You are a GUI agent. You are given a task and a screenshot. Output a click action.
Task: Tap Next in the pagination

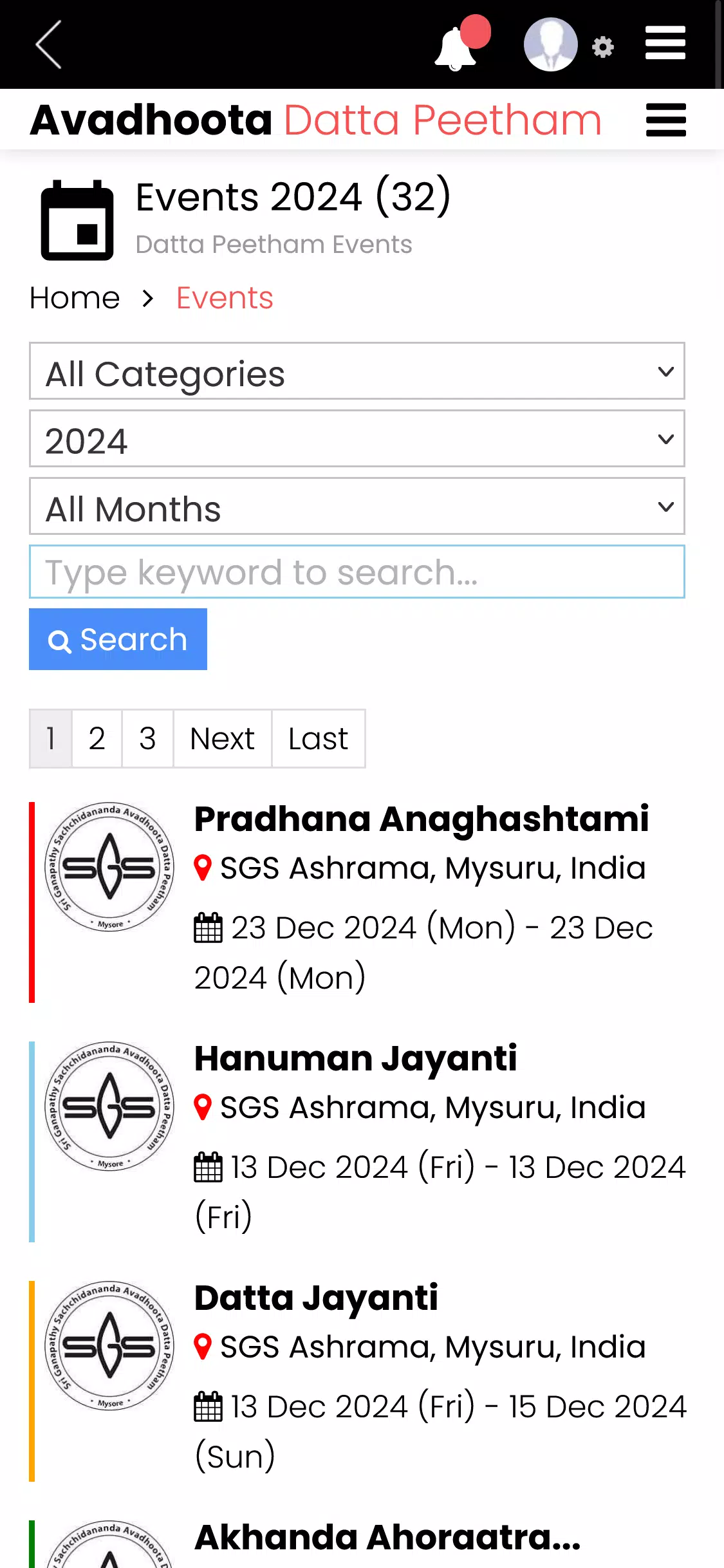222,739
